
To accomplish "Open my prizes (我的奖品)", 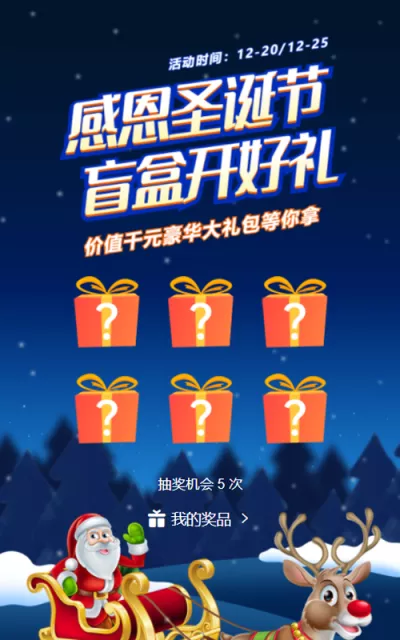I will [x=198, y=519].
